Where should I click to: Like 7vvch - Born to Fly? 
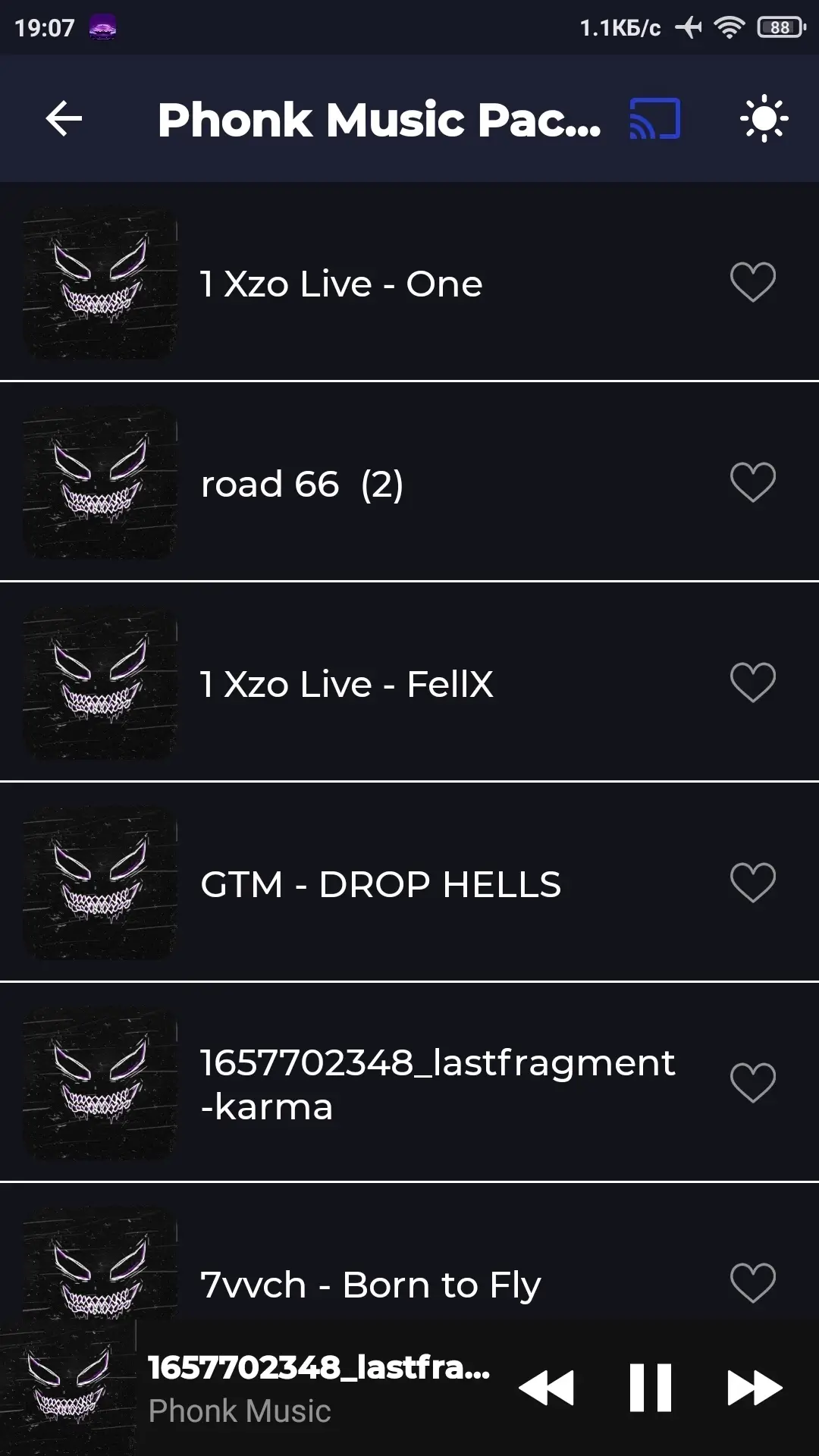752,1283
